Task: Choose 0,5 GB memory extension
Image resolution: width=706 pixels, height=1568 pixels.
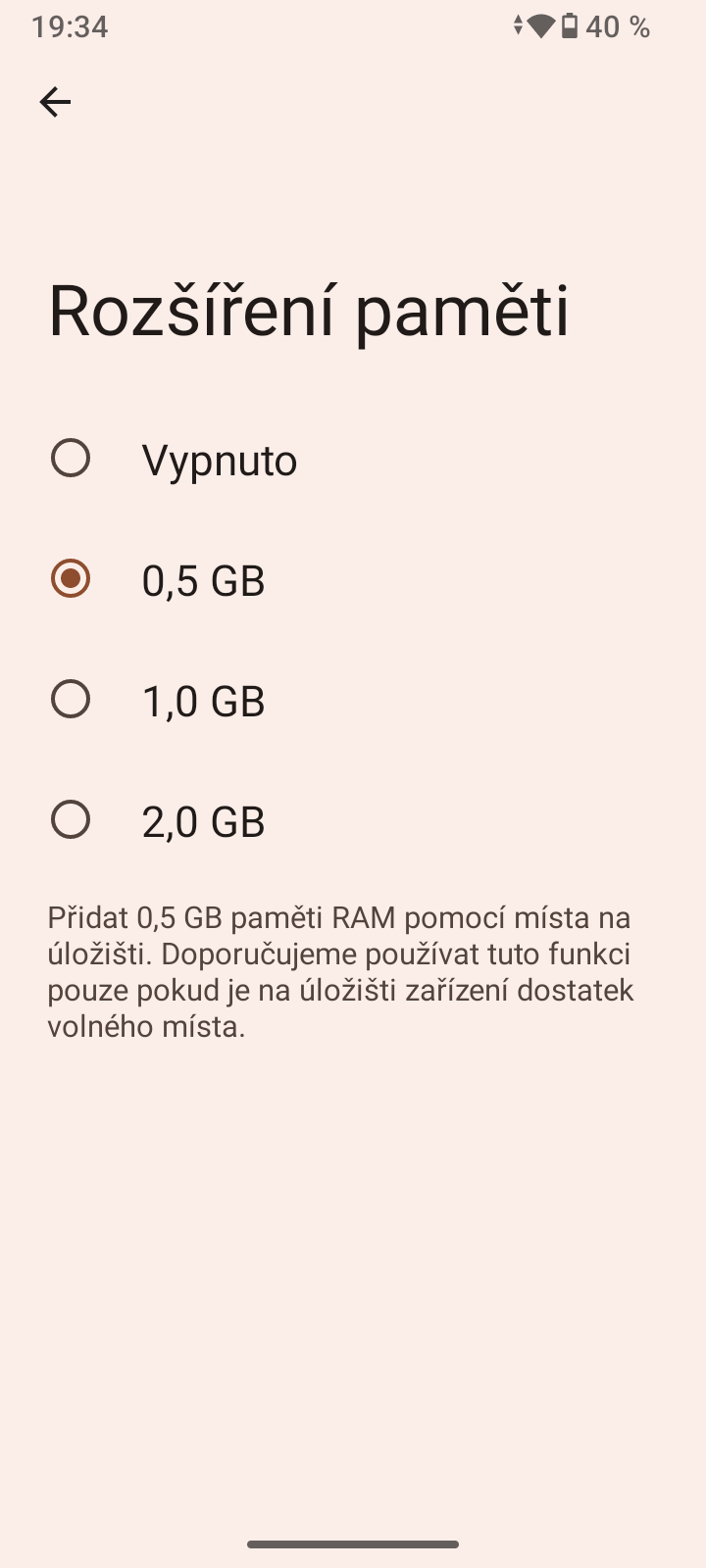Action: [x=71, y=579]
